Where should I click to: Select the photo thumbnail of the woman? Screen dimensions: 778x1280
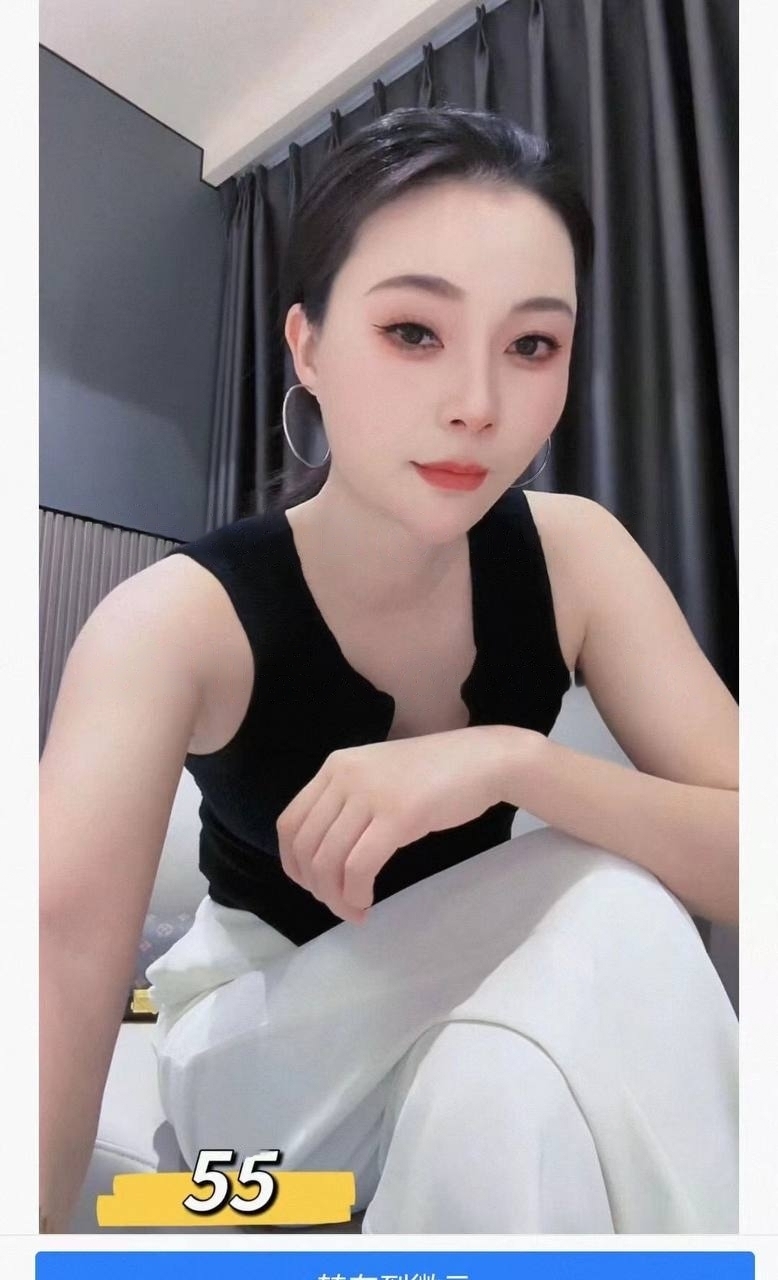pyautogui.click(x=389, y=620)
